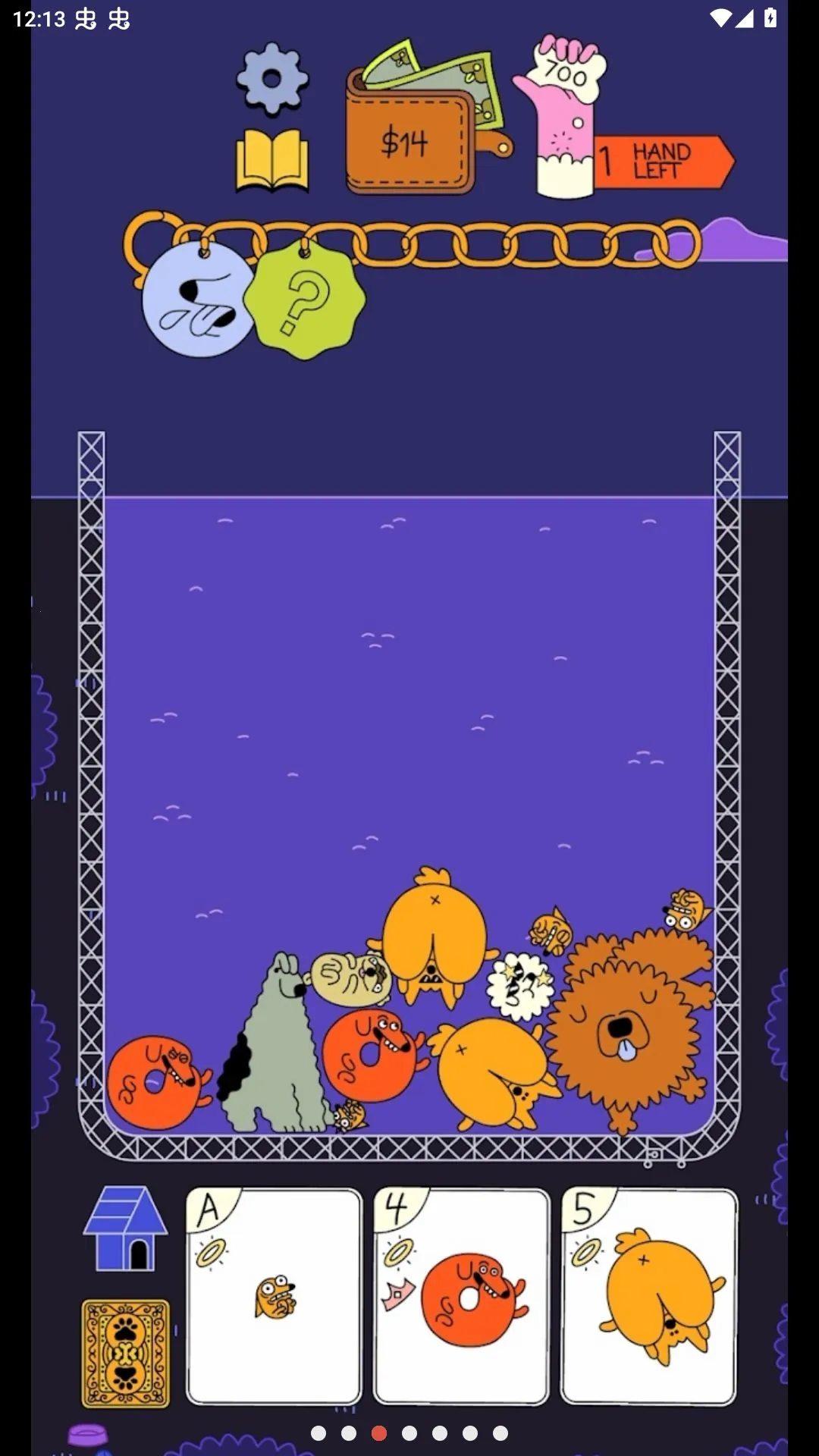
Task: Open the blue doghouse
Action: click(125, 1228)
